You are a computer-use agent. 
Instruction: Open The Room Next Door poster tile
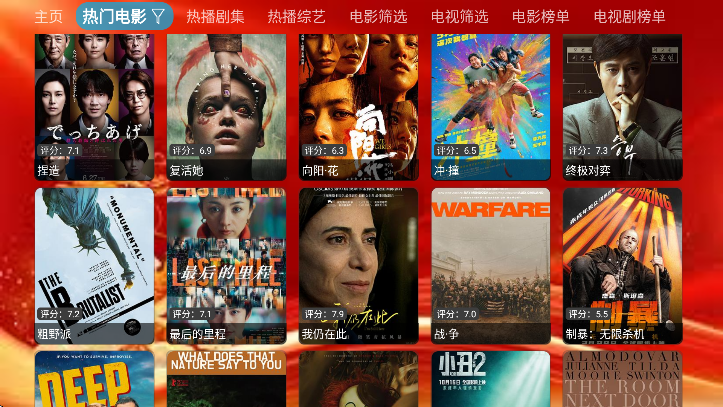click(x=622, y=380)
